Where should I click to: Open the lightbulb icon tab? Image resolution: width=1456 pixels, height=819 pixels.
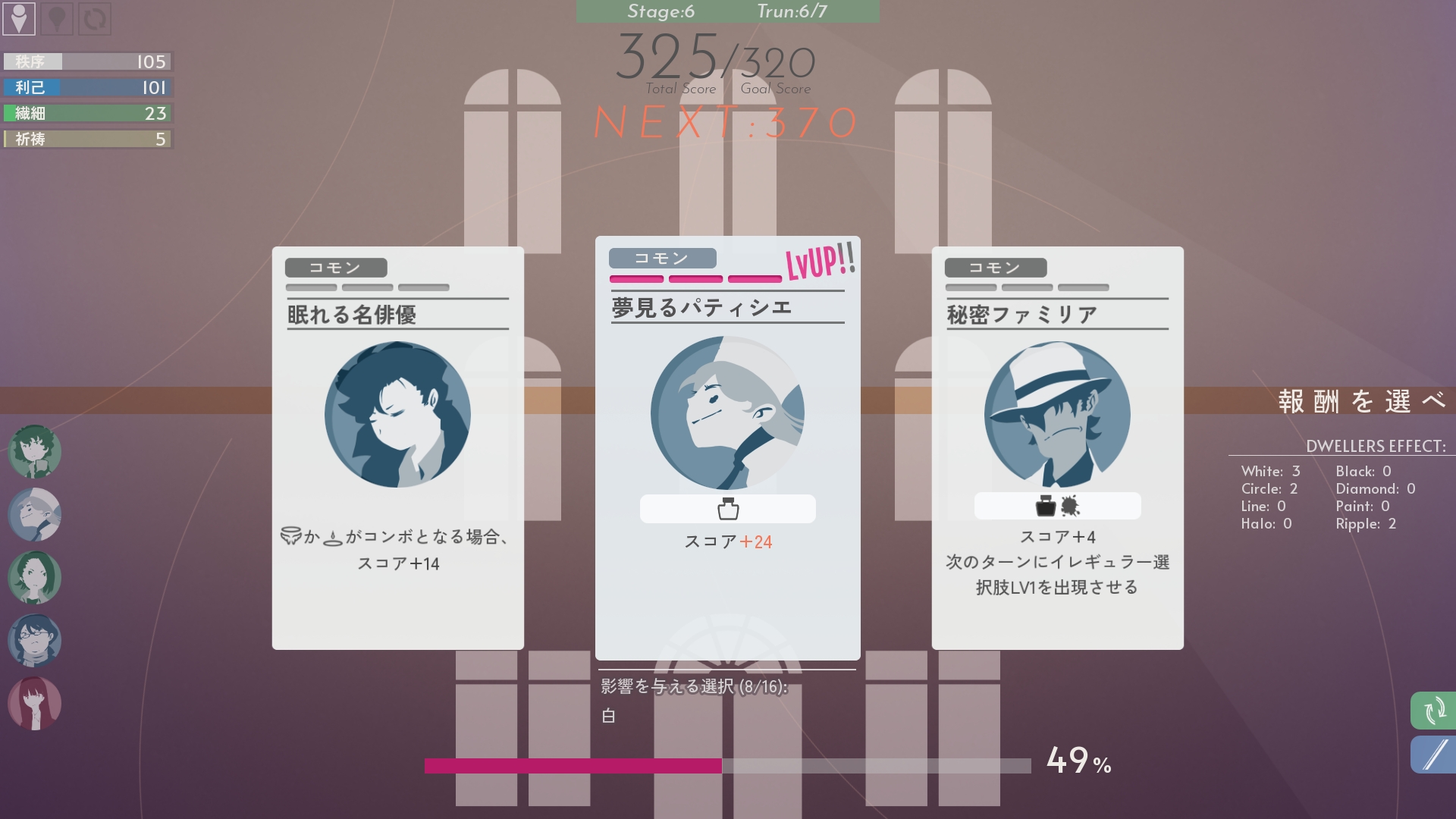pos(57,18)
